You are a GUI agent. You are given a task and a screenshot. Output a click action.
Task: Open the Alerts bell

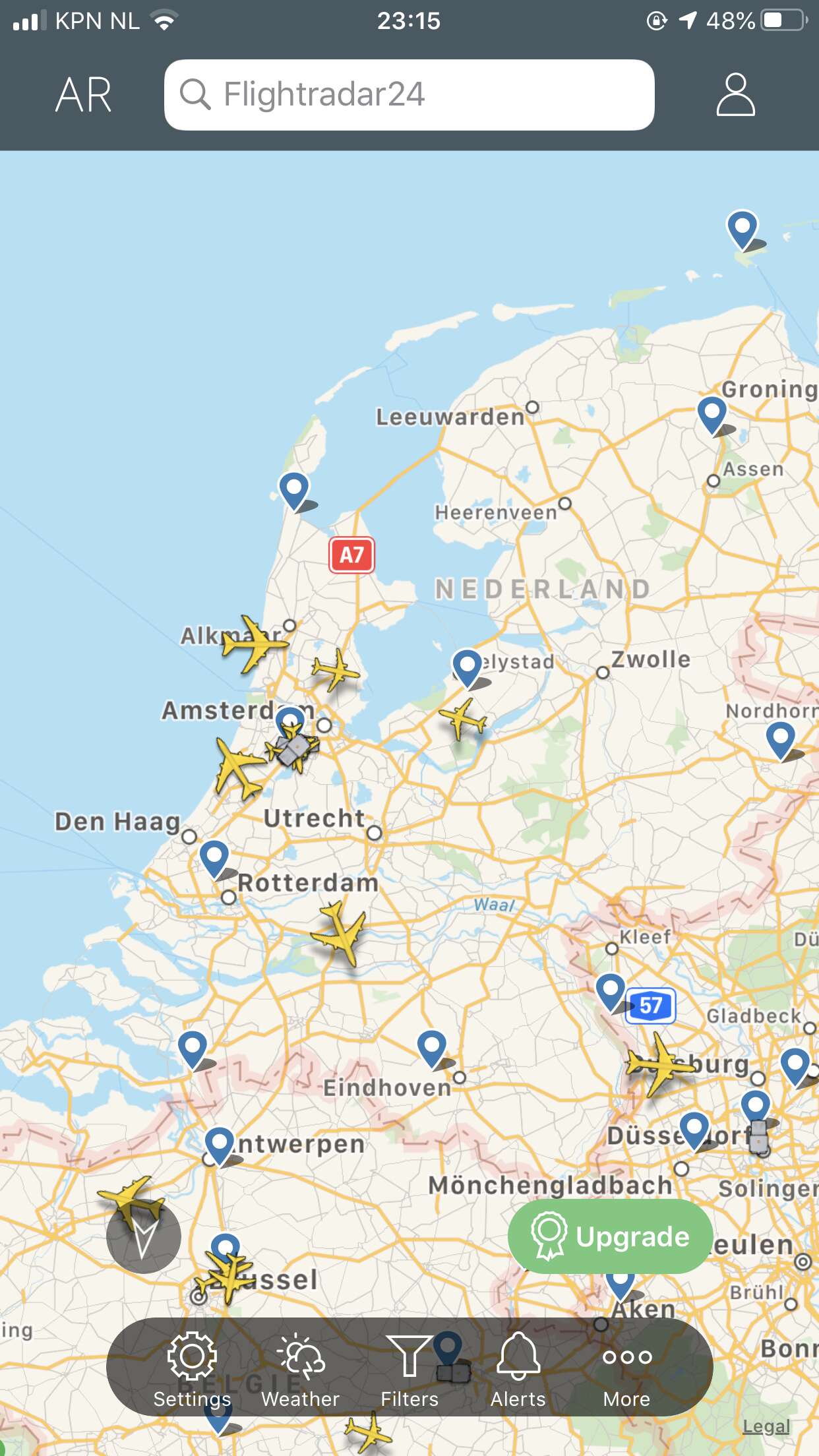pos(518,1369)
